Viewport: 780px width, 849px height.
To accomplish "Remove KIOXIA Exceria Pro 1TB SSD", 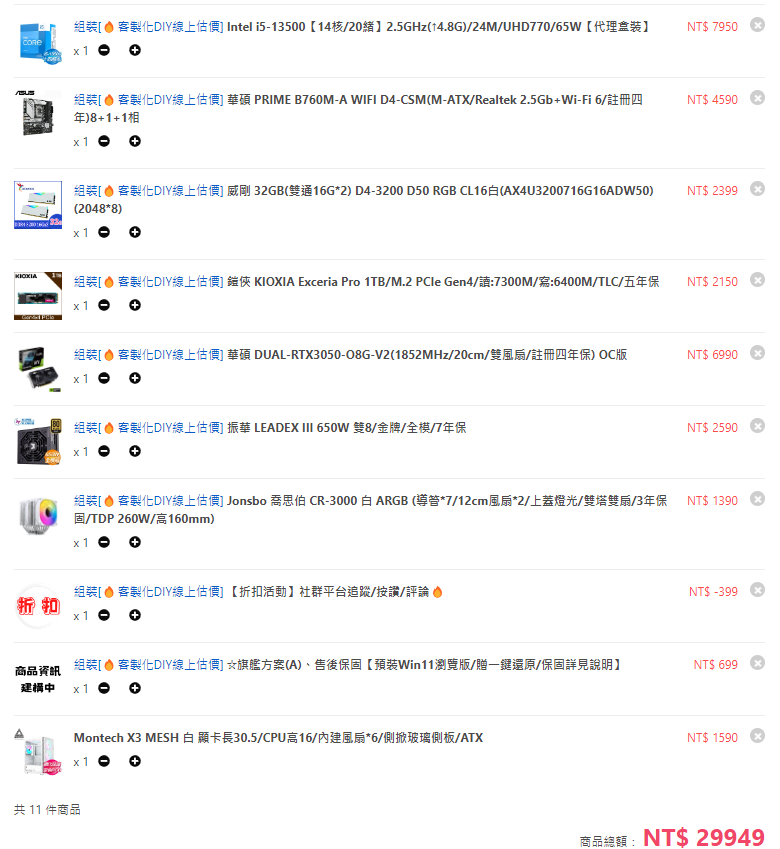I will pyautogui.click(x=757, y=281).
